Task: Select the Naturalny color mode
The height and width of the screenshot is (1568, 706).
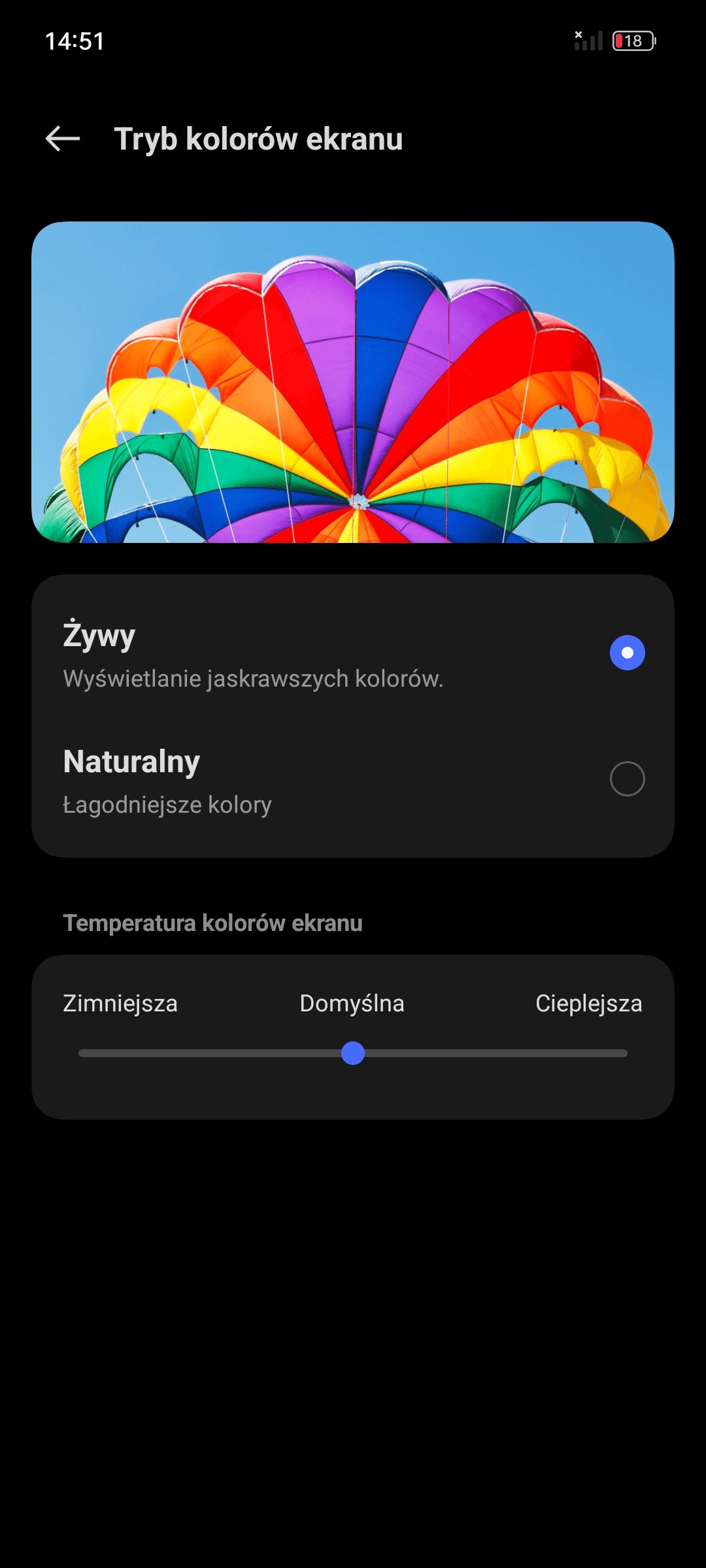Action: 353,779
